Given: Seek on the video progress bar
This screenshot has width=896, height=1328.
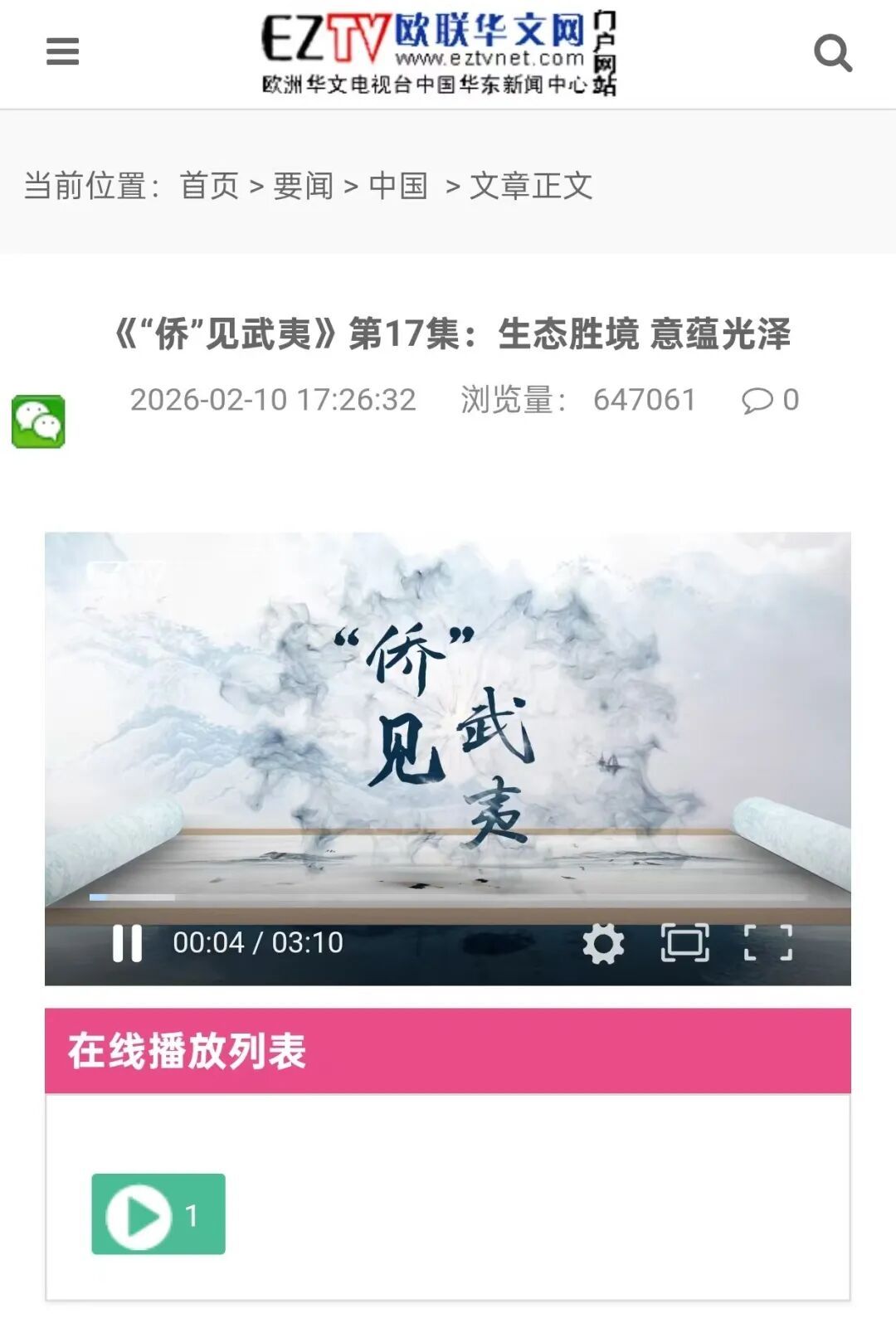Looking at the screenshot, I should click(x=448, y=897).
